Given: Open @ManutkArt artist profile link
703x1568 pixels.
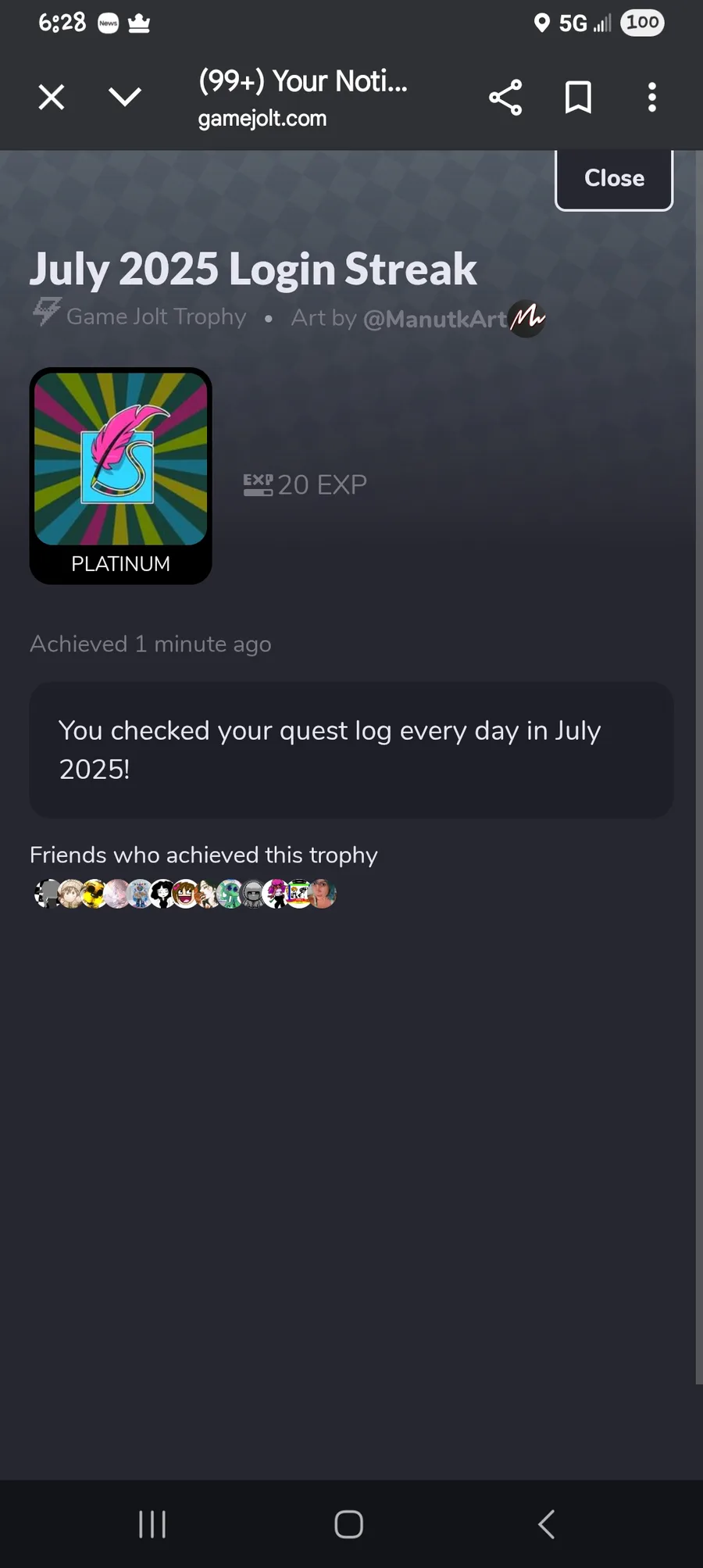Looking at the screenshot, I should point(435,319).
